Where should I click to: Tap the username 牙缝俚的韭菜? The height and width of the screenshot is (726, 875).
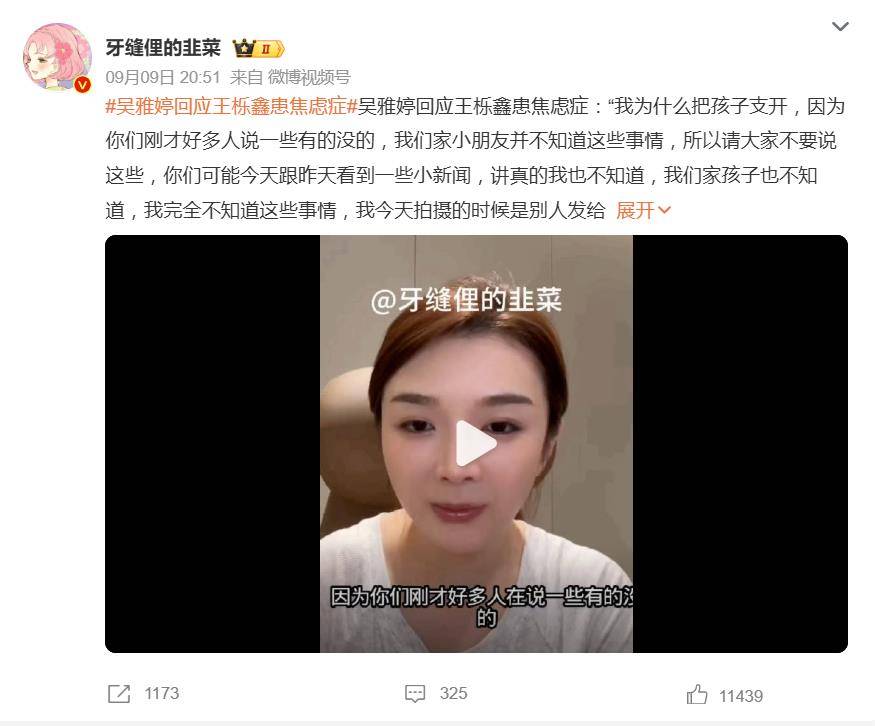162,47
